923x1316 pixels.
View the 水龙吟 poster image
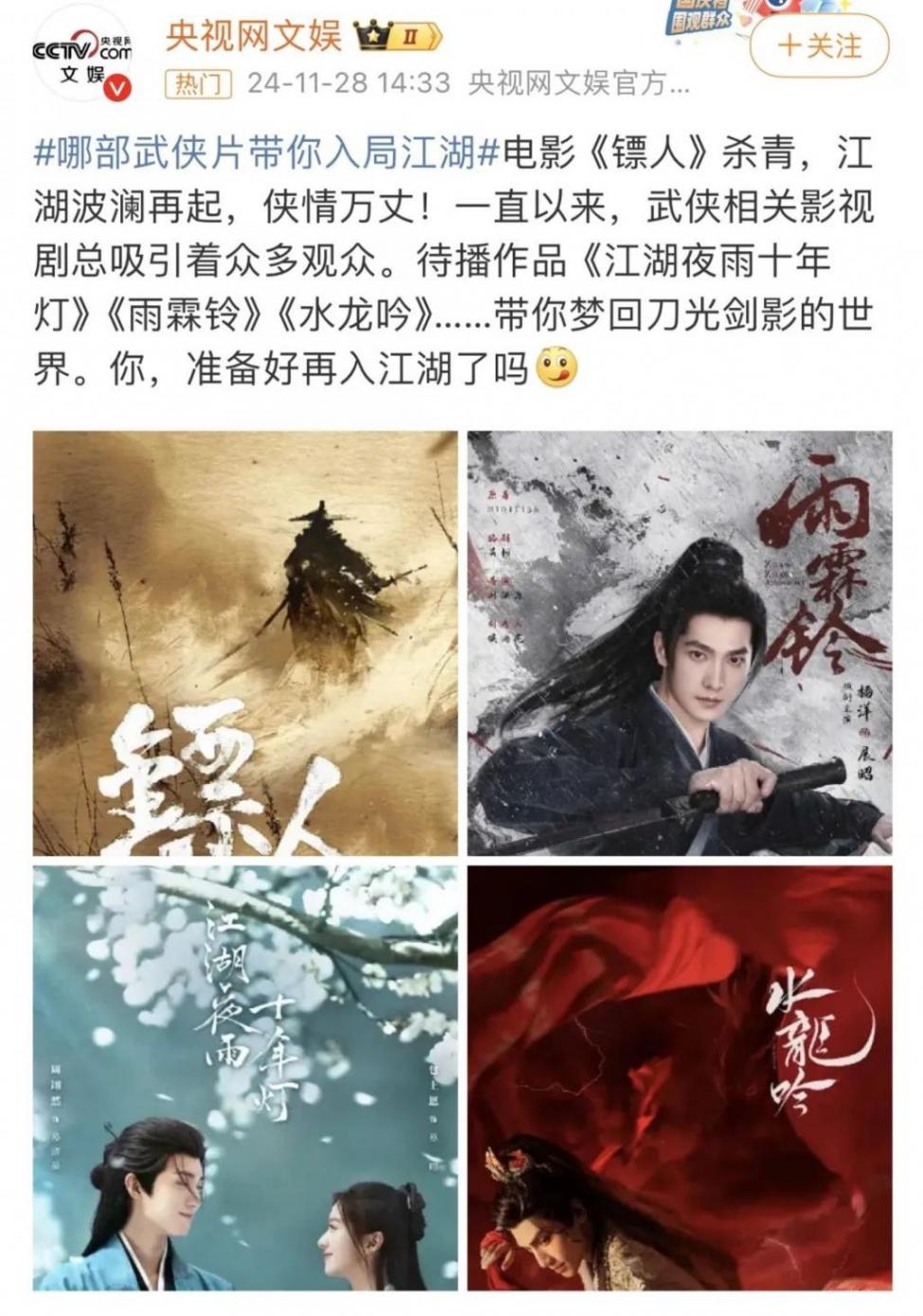pos(679,1077)
